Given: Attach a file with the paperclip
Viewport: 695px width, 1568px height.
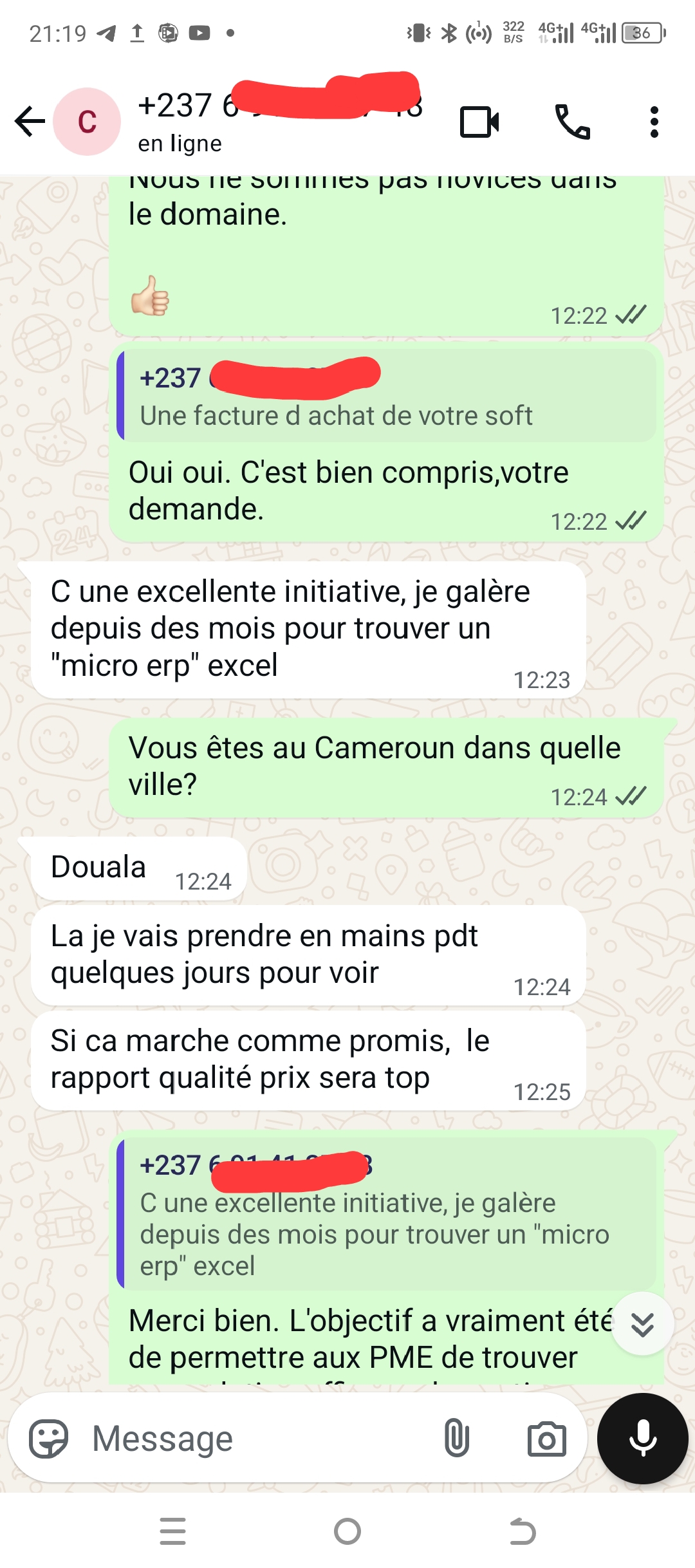Looking at the screenshot, I should (x=456, y=1439).
